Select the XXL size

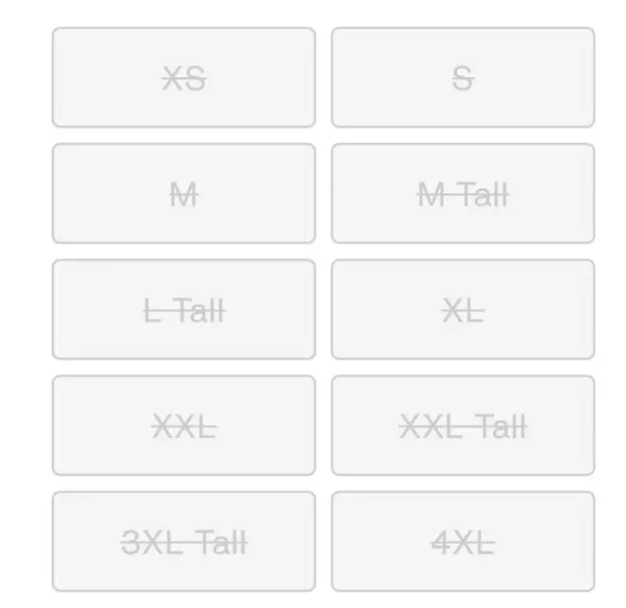(x=183, y=426)
